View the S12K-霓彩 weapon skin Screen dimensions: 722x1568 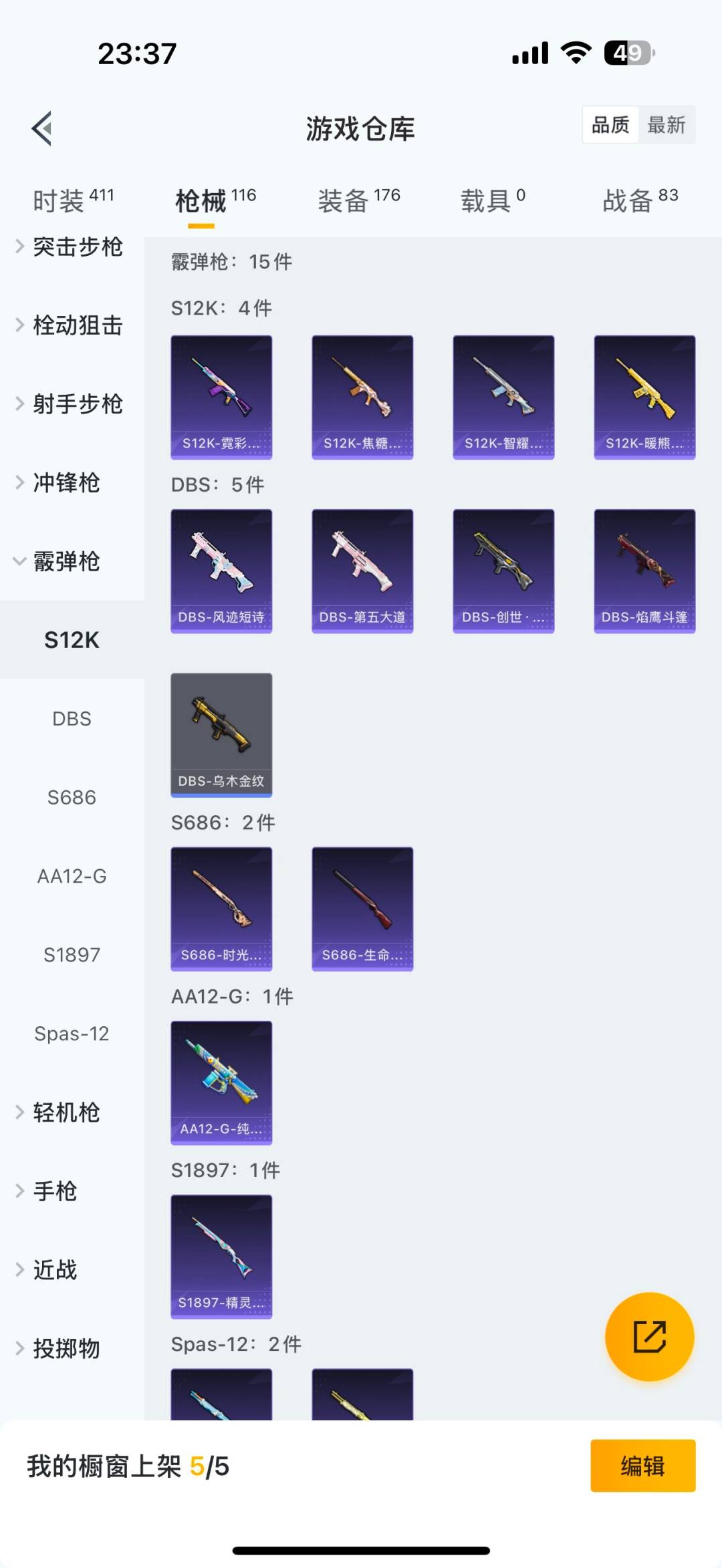221,397
